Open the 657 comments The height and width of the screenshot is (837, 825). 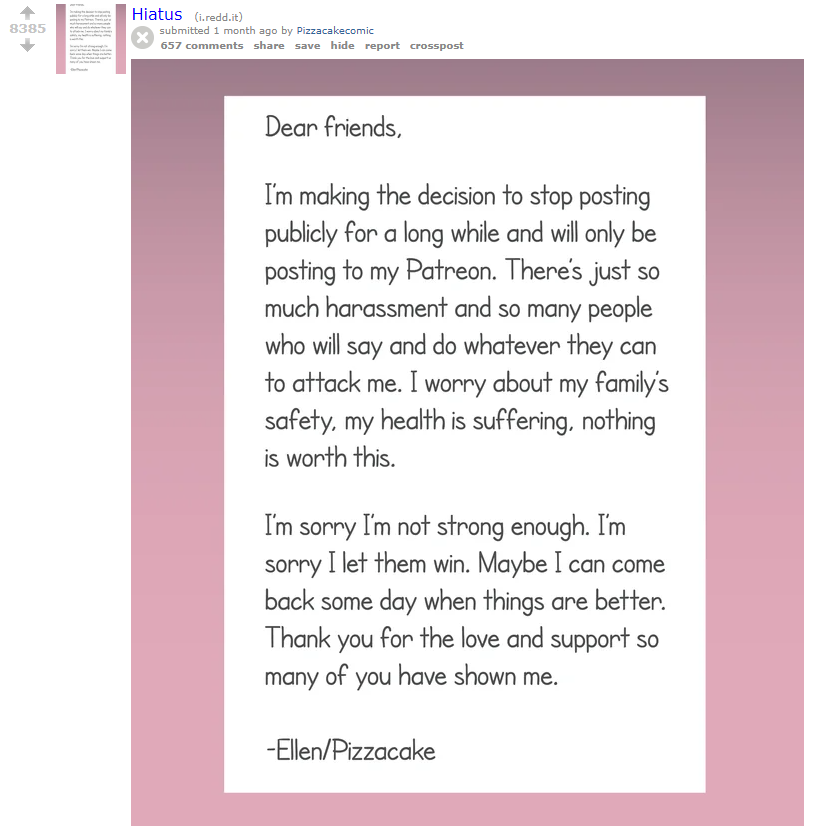[x=202, y=45]
